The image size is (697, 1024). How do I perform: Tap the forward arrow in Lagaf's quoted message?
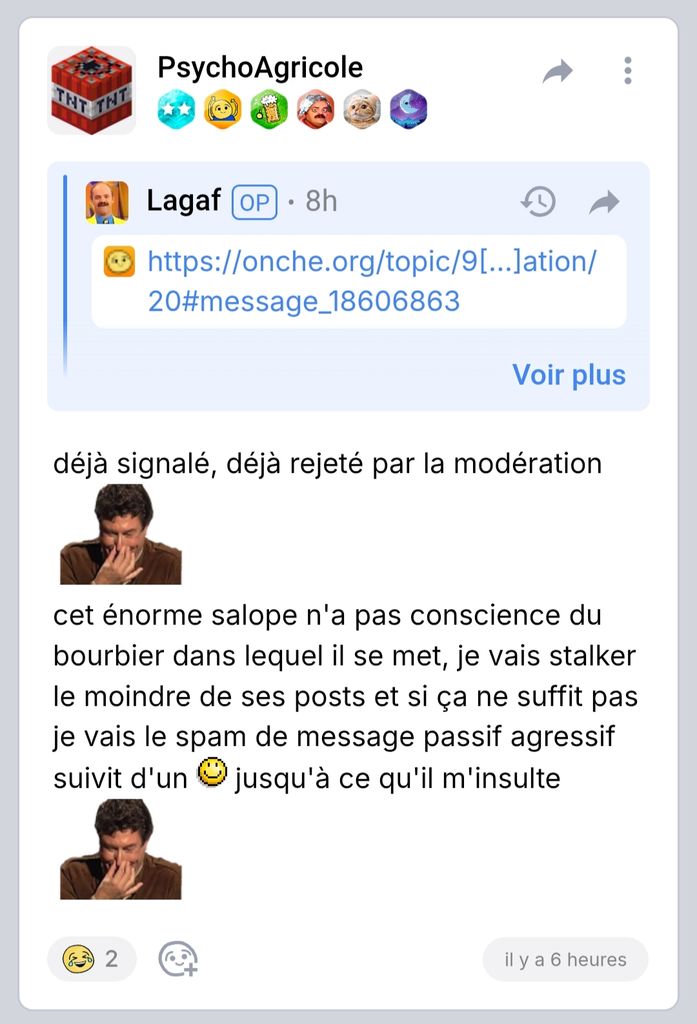pyautogui.click(x=604, y=202)
